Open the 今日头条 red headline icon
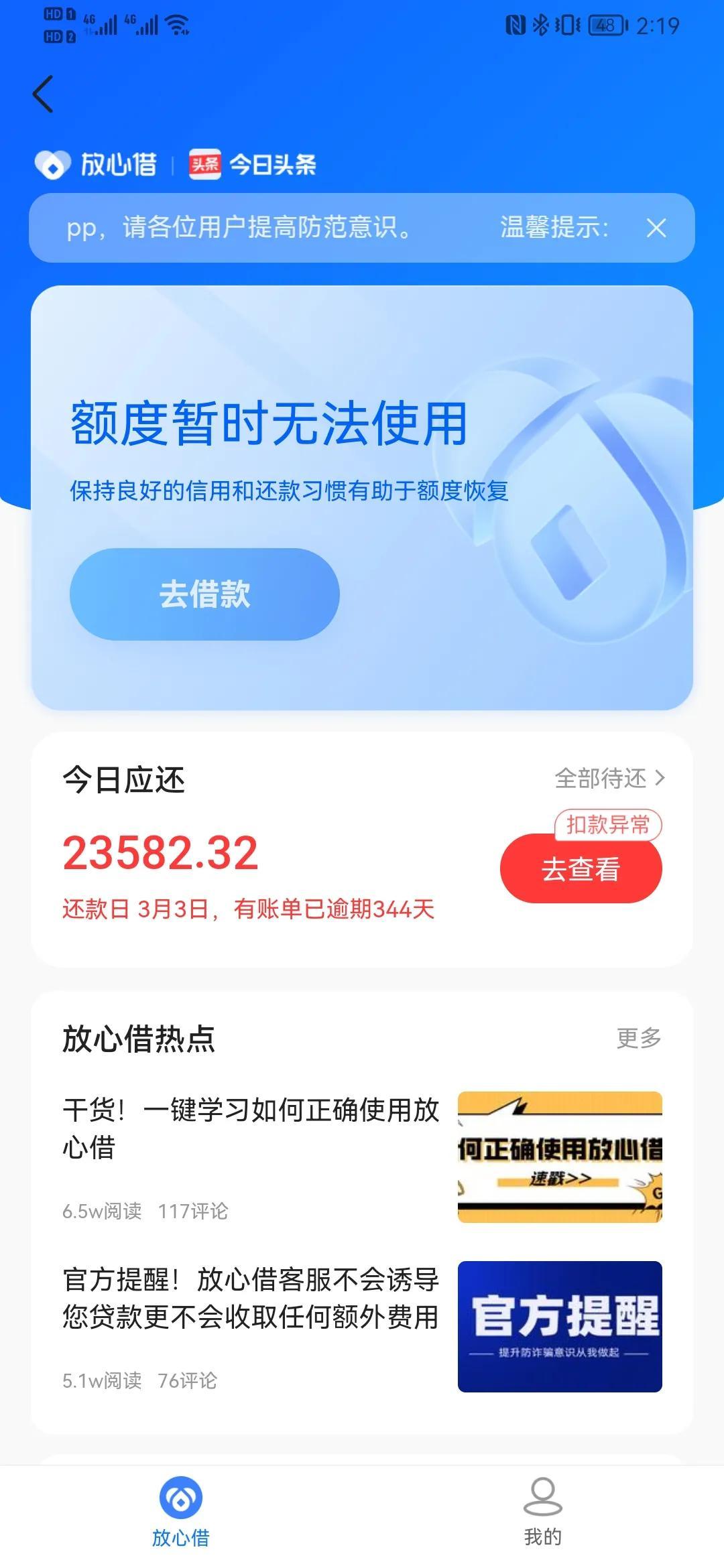The width and height of the screenshot is (724, 1568). click(203, 163)
